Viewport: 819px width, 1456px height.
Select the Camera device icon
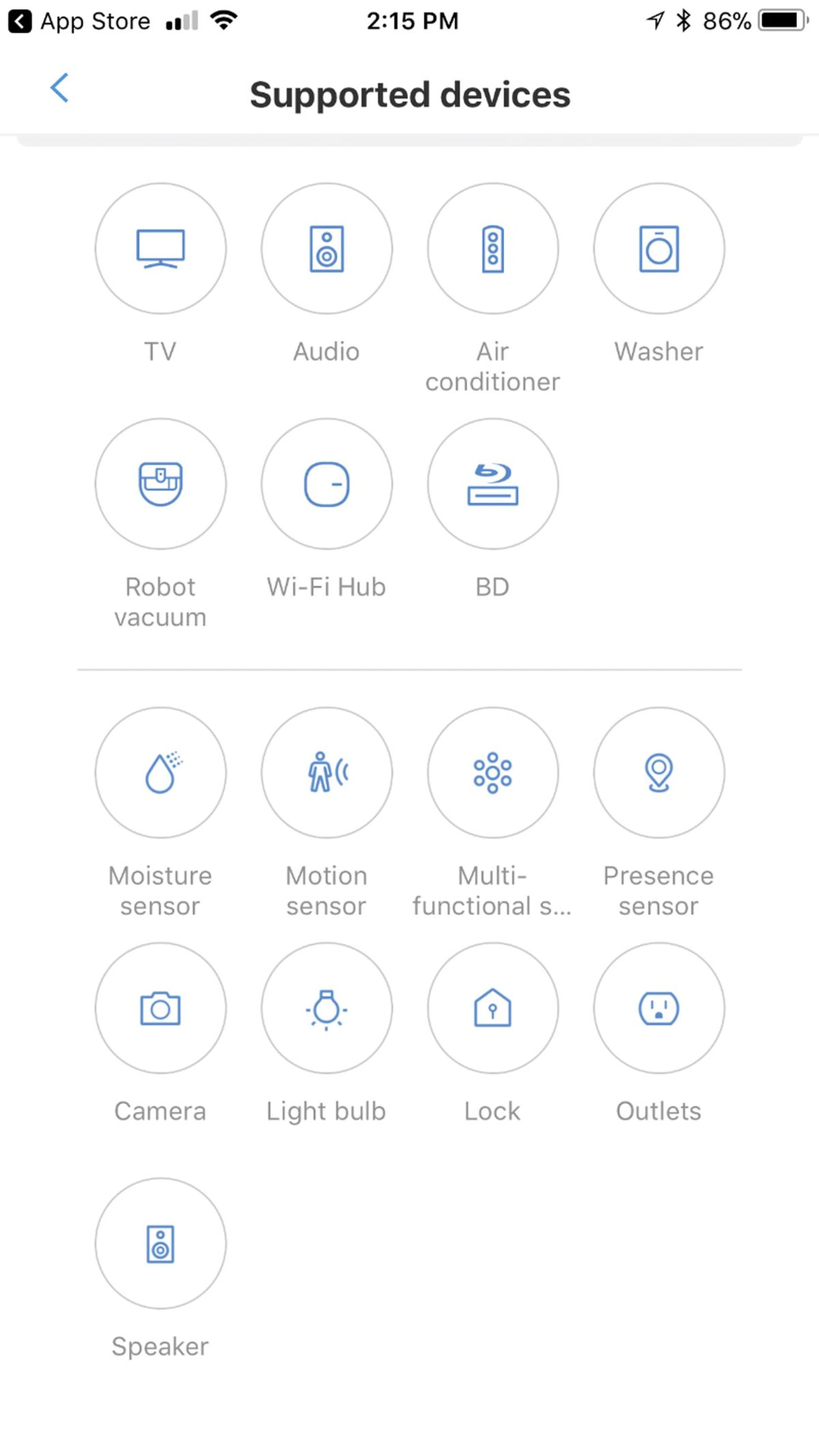click(160, 1008)
